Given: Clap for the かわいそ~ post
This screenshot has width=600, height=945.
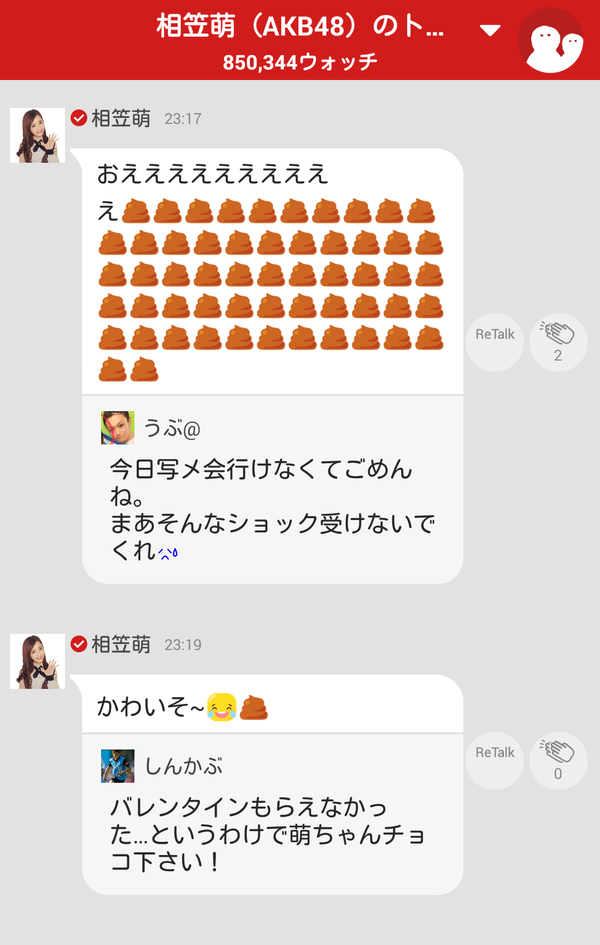Looking at the screenshot, I should 558,761.
